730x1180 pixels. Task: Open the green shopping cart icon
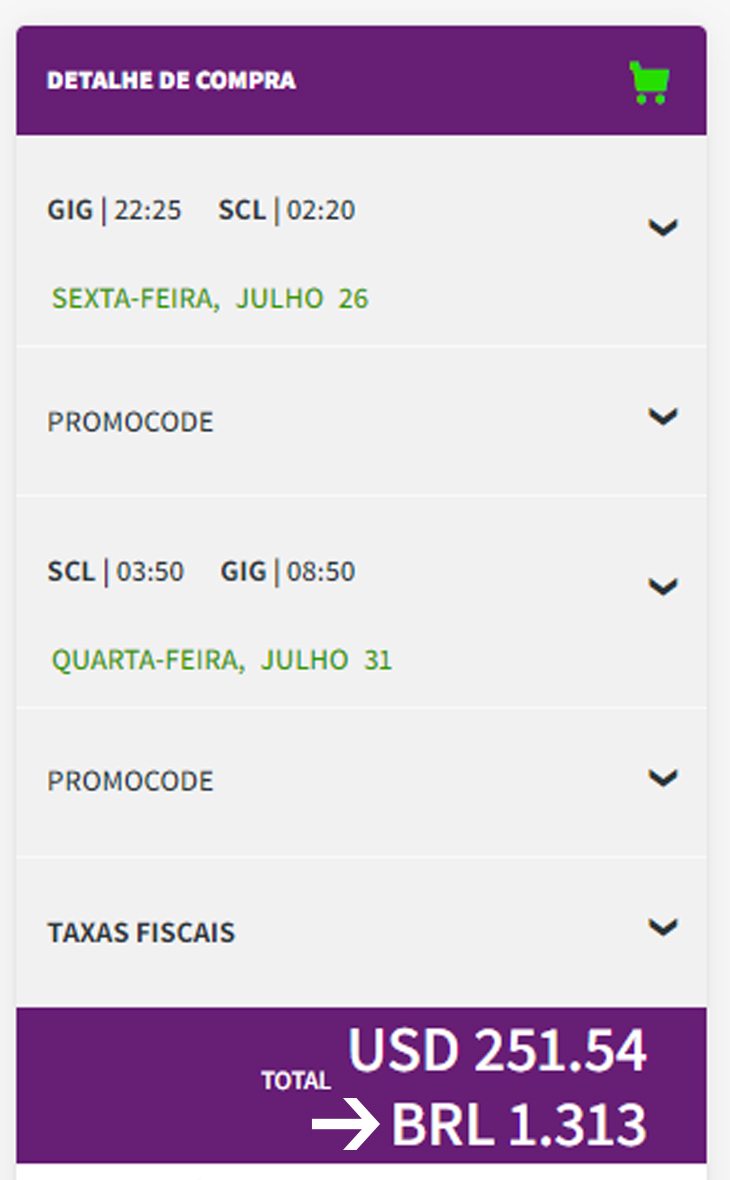pos(649,82)
